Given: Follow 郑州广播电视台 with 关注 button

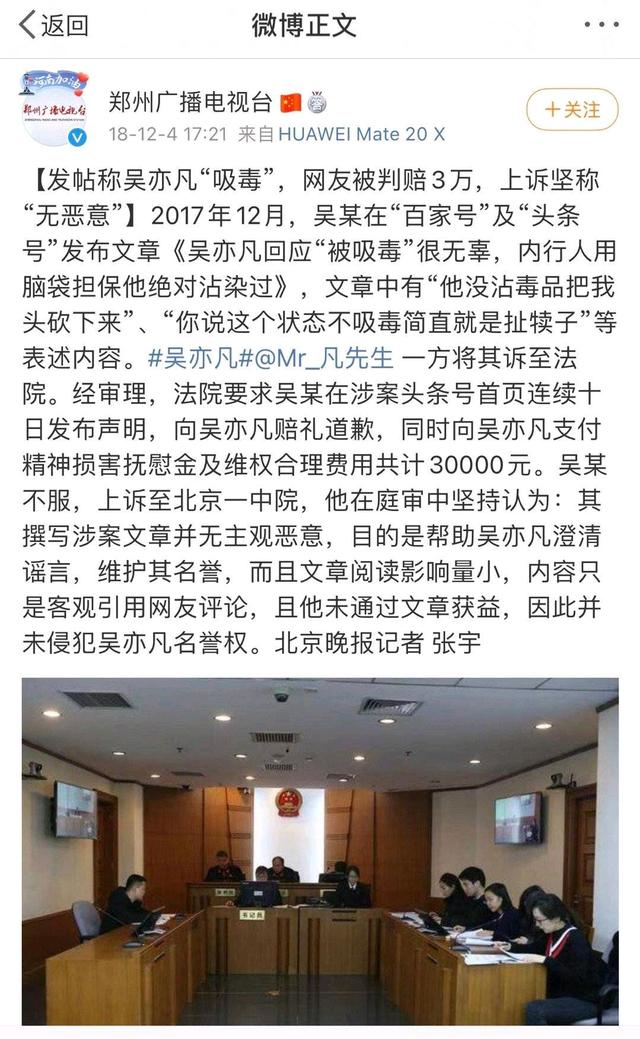Looking at the screenshot, I should (570, 109).
